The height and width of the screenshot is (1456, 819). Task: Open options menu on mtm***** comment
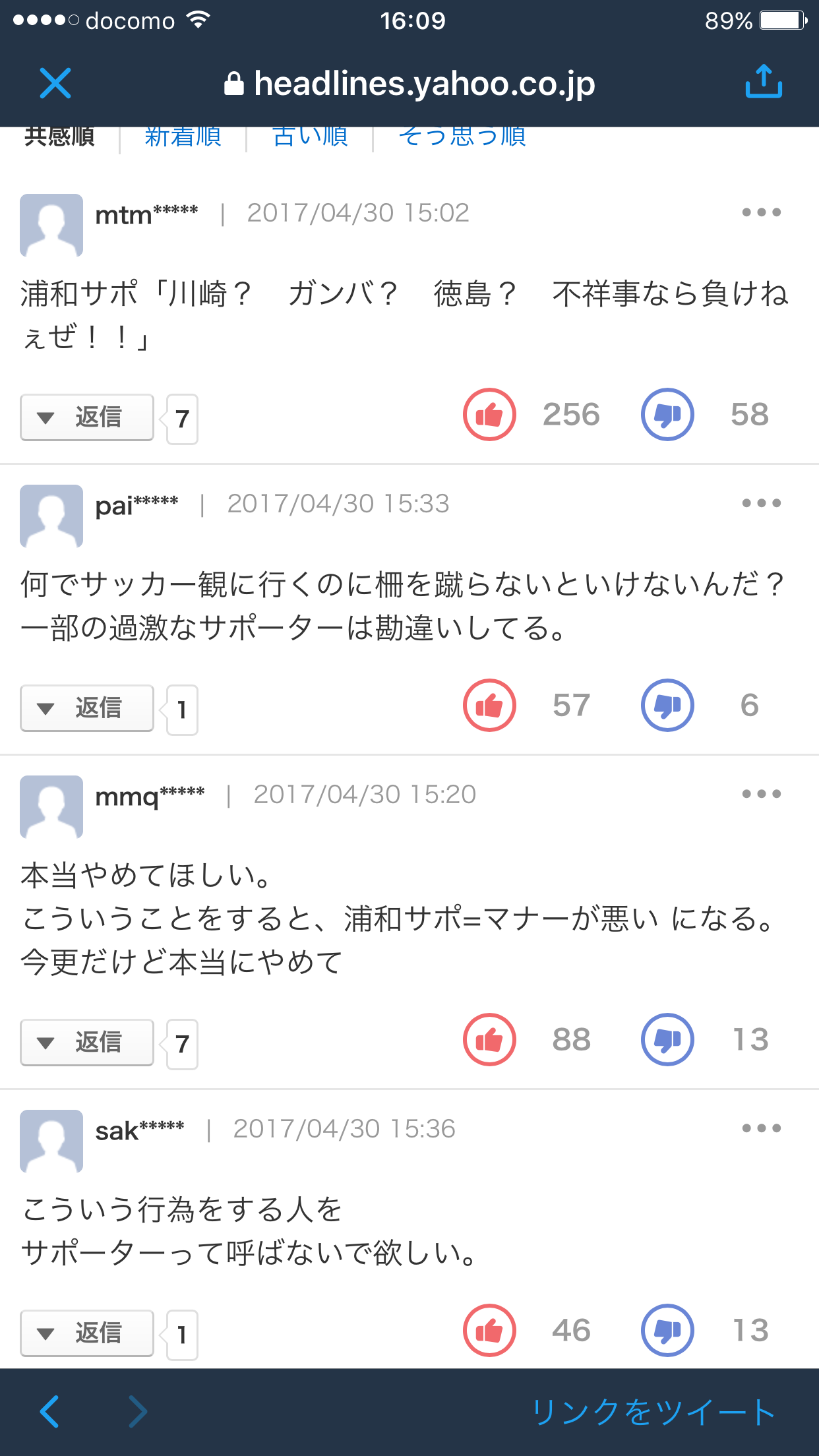[x=761, y=212]
